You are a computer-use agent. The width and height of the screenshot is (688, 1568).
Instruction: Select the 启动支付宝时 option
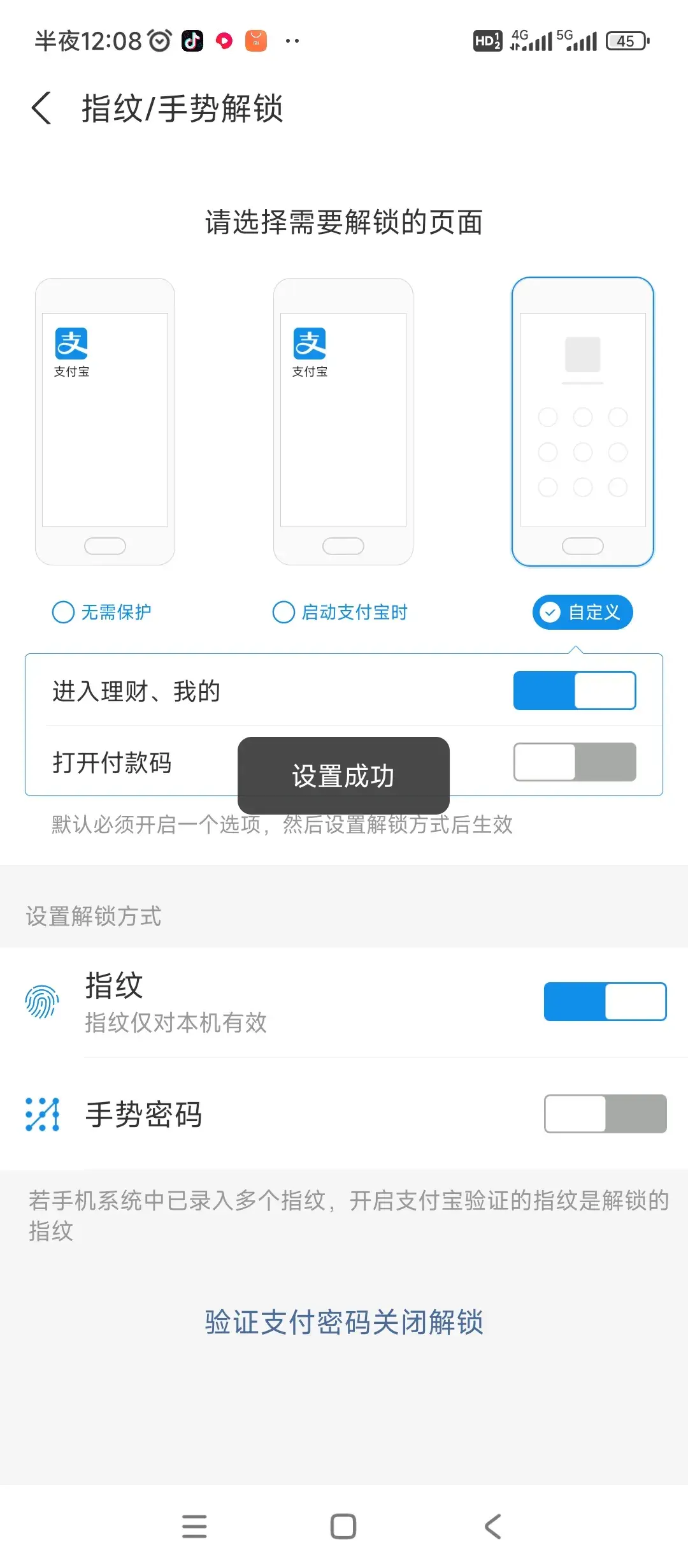[340, 612]
